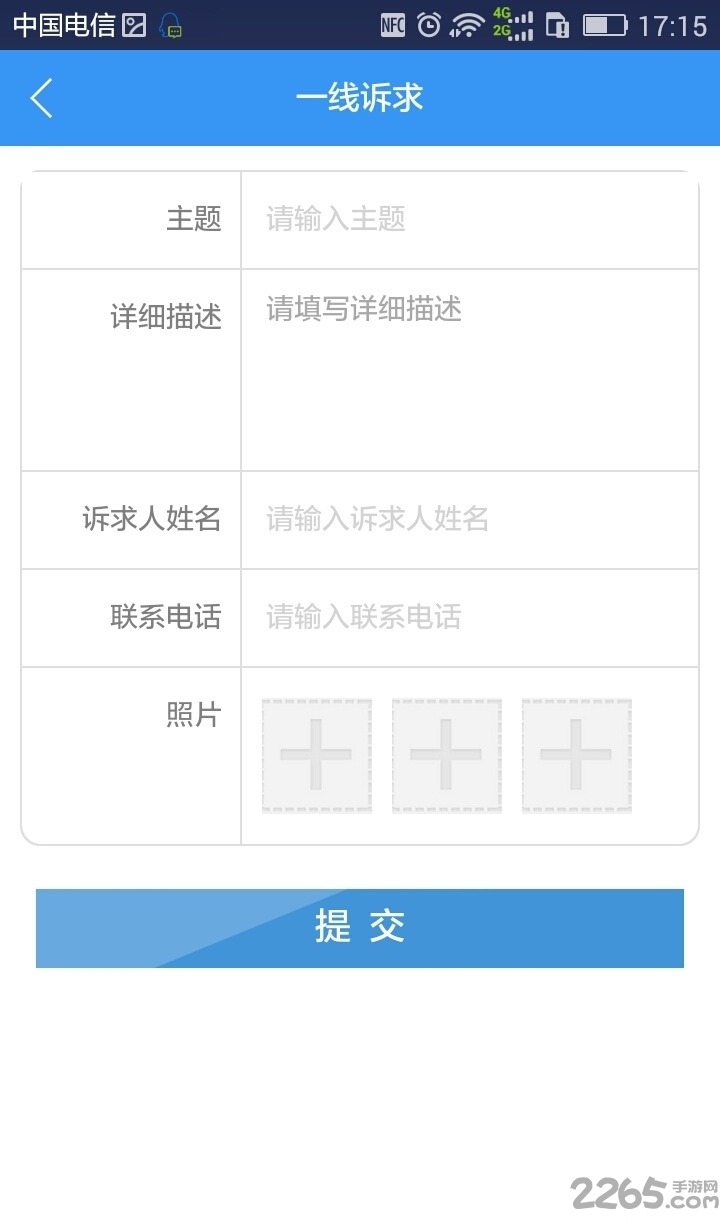Go back using the top-left arrow
The width and height of the screenshot is (720, 1226).
coord(41,98)
